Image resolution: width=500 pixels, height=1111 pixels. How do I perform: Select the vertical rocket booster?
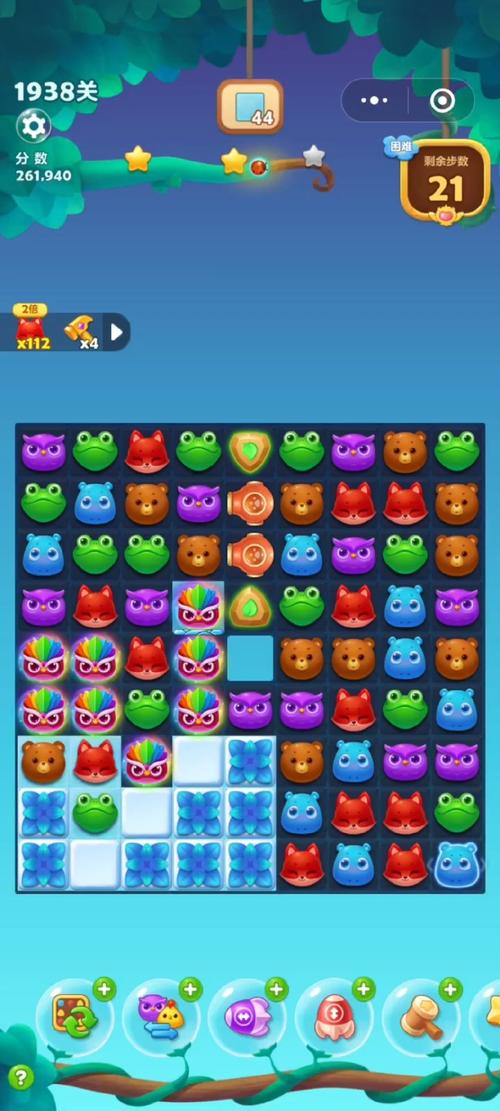334,1017
